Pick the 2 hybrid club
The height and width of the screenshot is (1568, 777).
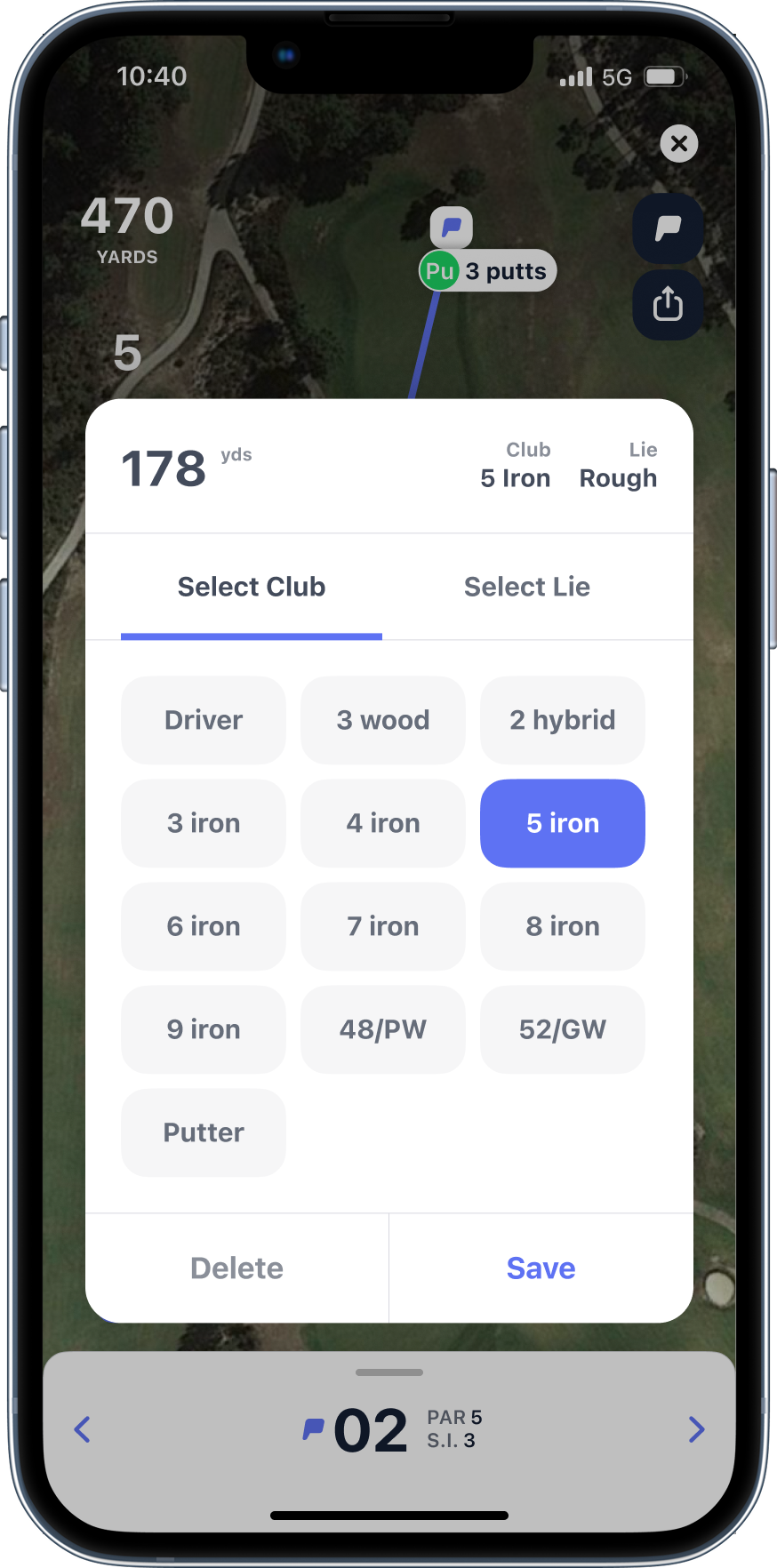pyautogui.click(x=563, y=720)
